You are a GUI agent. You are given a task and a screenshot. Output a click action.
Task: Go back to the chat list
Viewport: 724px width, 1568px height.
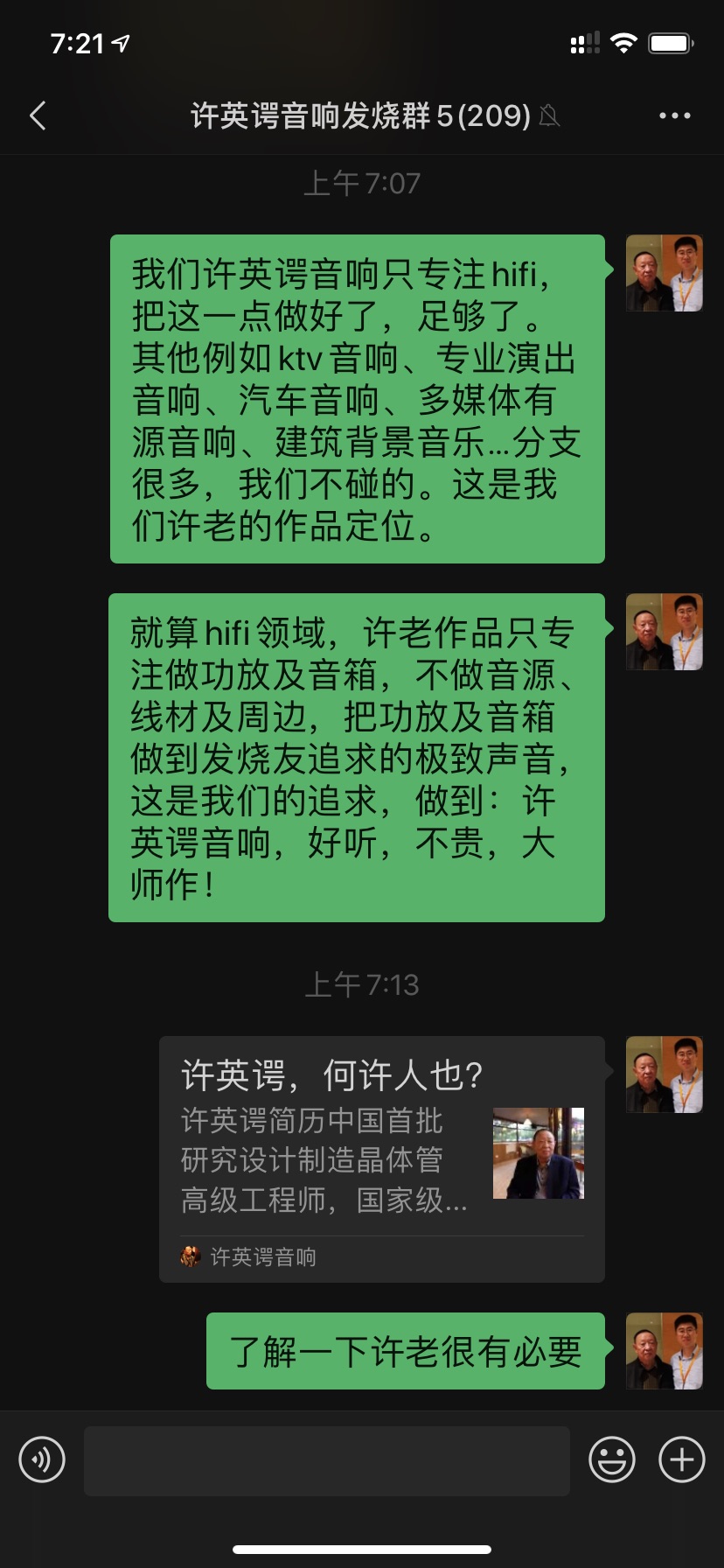pos(38,115)
